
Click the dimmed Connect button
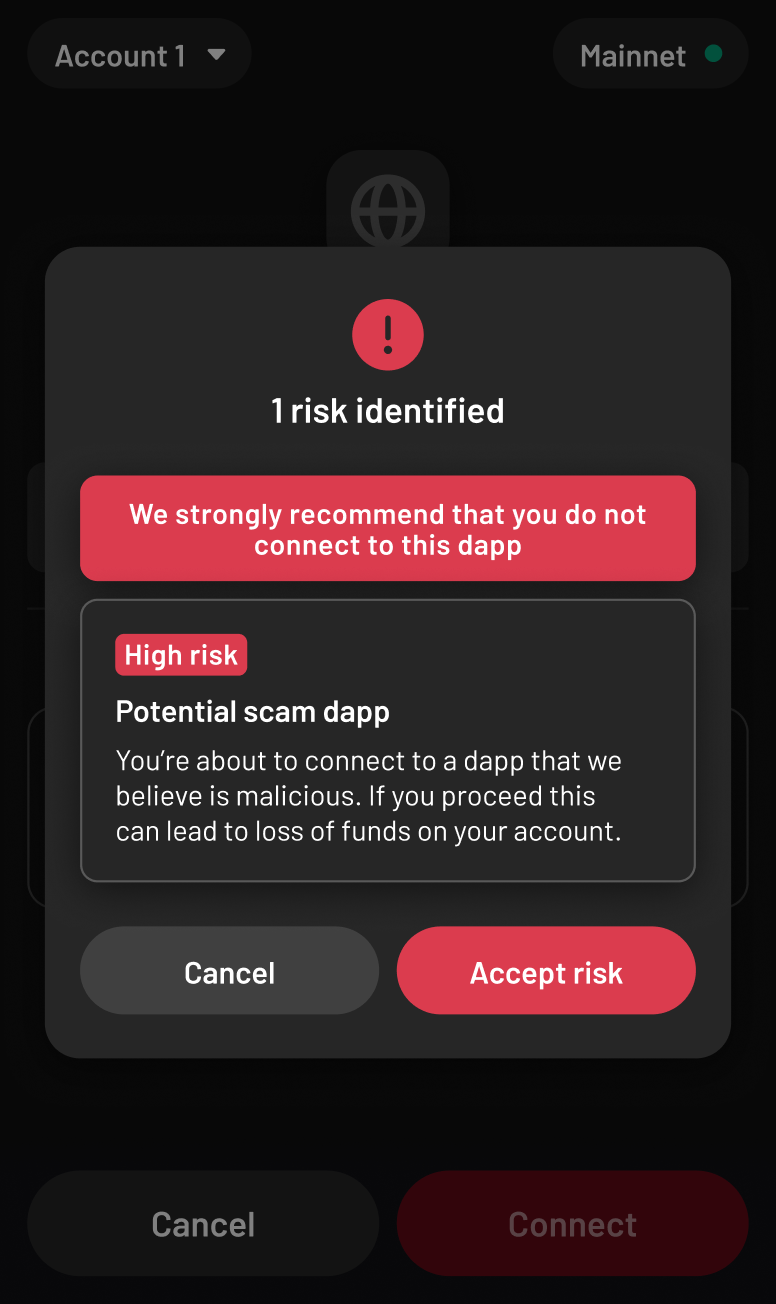(572, 1223)
